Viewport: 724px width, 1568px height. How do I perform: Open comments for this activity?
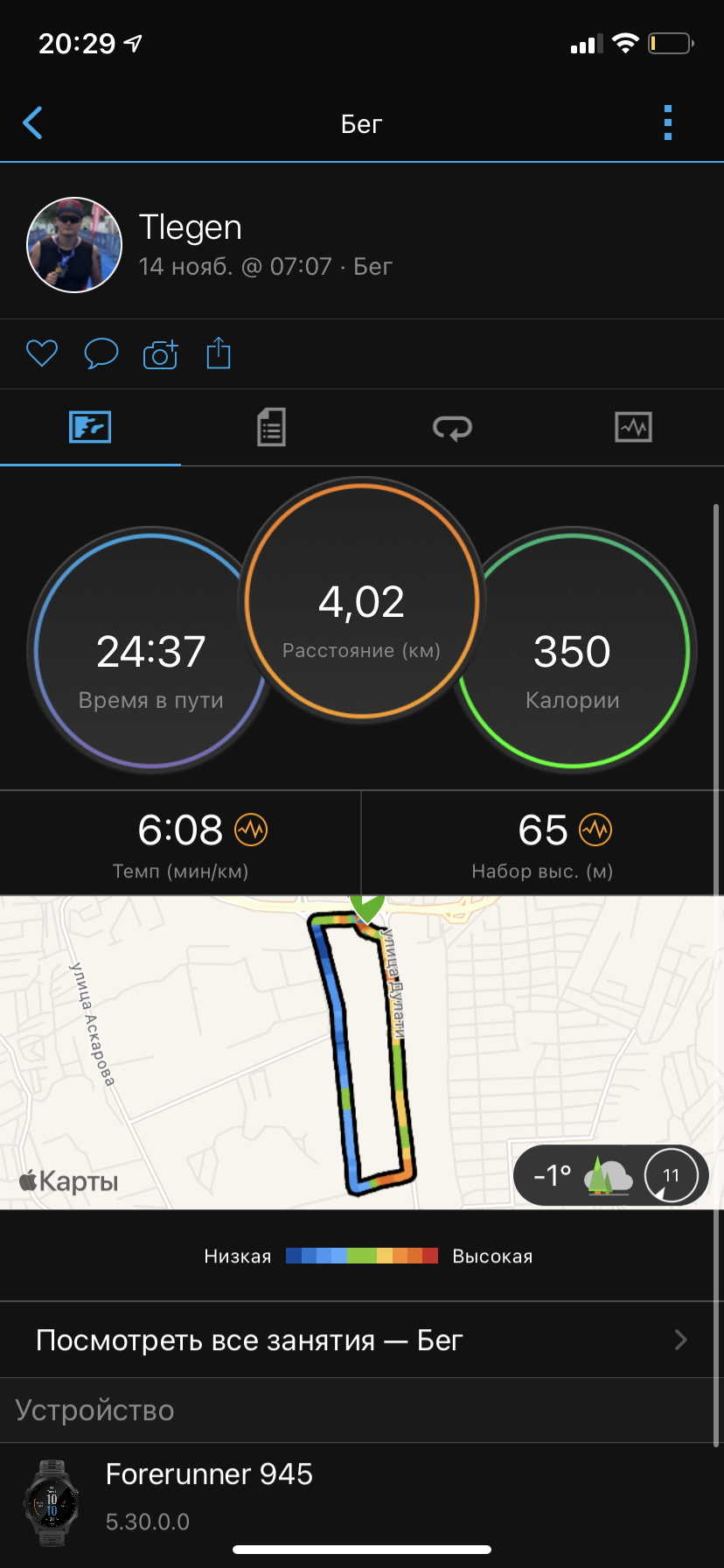tap(101, 354)
